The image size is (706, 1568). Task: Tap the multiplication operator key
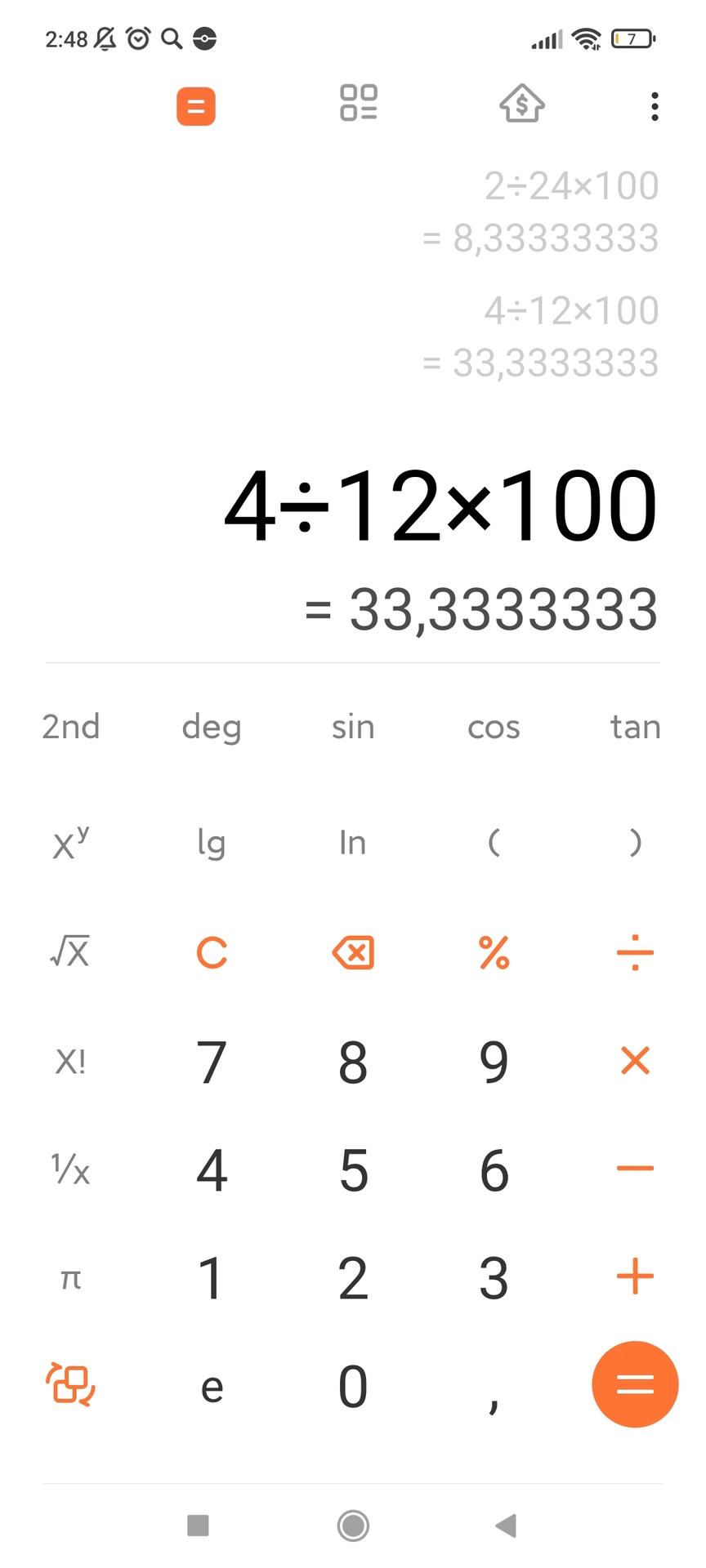(635, 1061)
